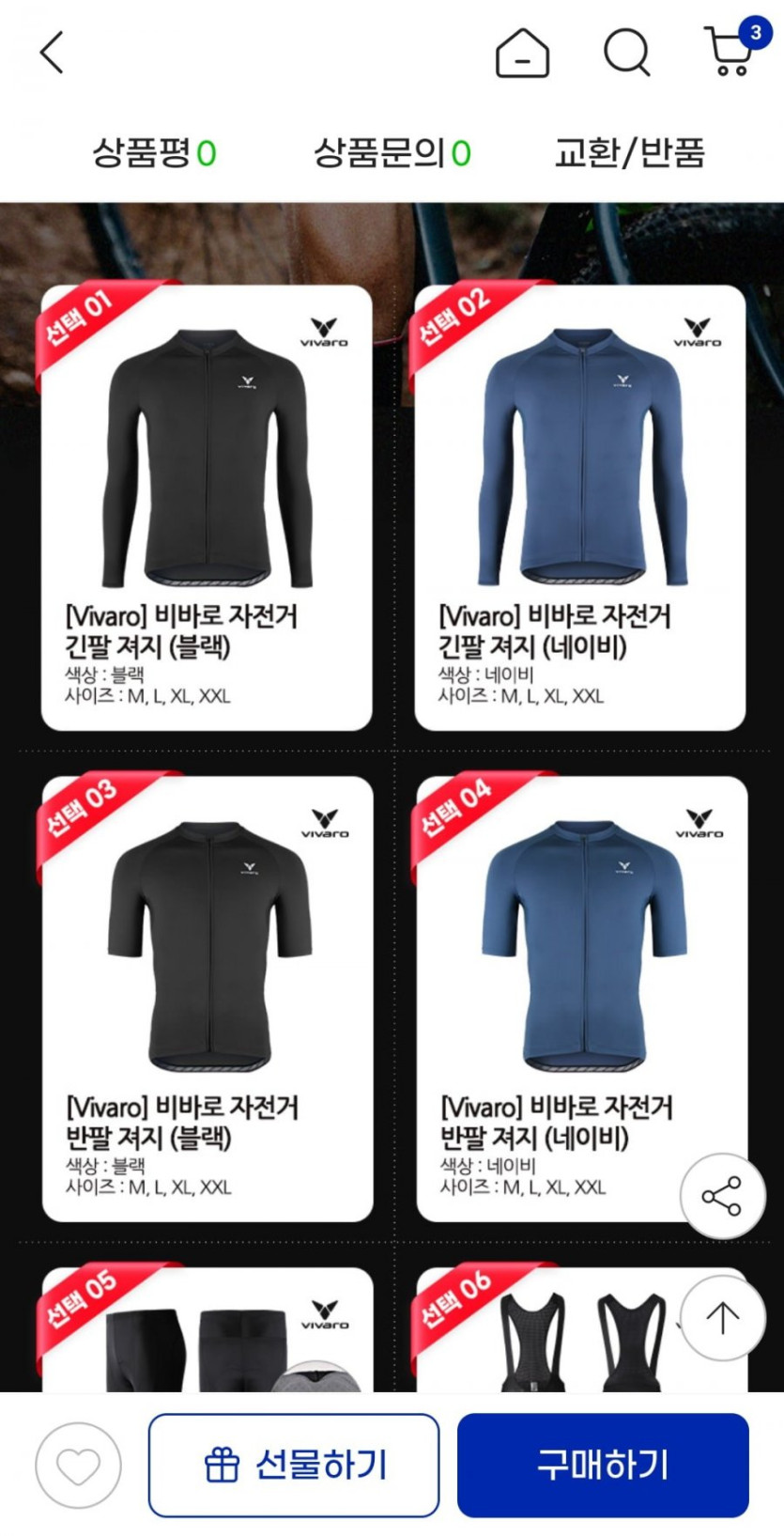Switch to the 교환/반품 tab

(629, 152)
